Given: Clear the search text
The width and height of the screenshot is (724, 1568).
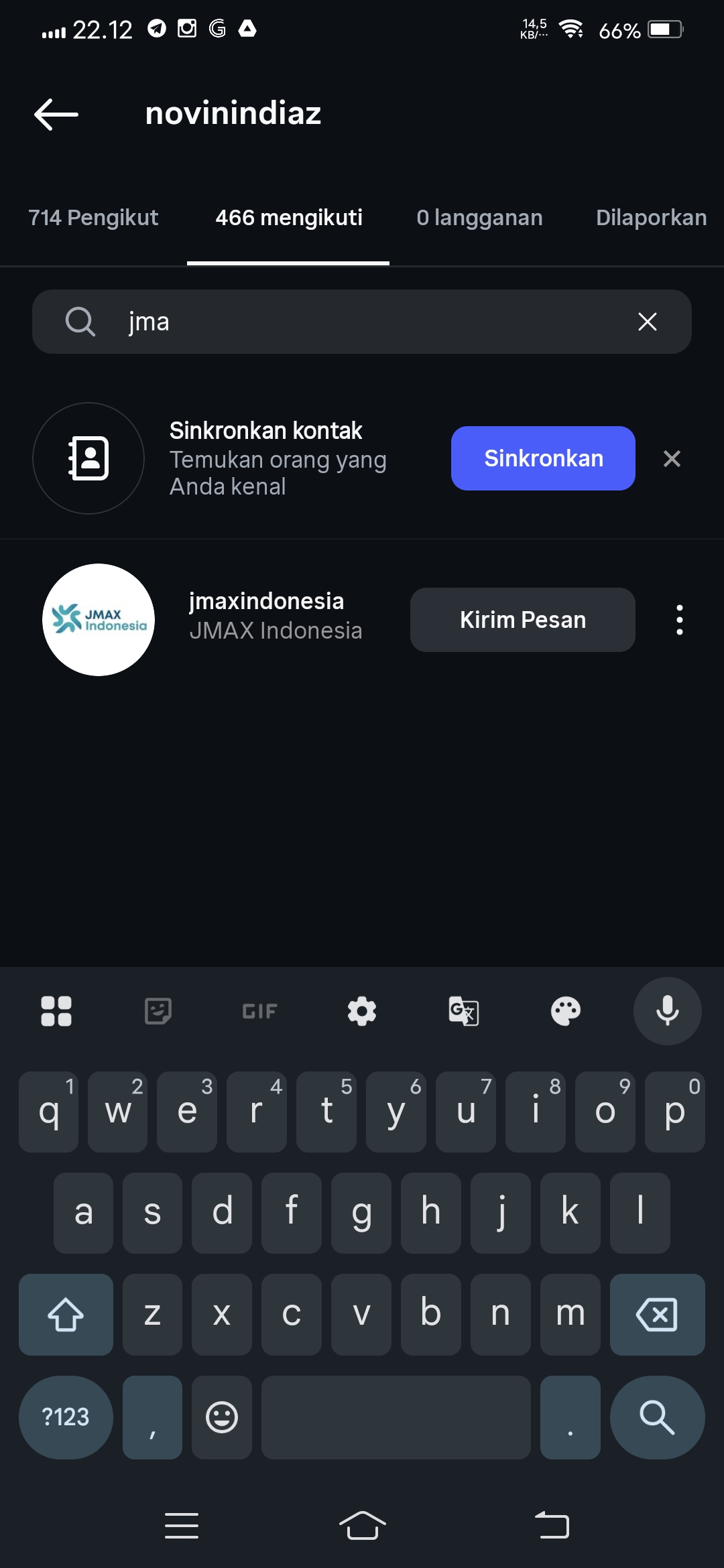Looking at the screenshot, I should [647, 322].
